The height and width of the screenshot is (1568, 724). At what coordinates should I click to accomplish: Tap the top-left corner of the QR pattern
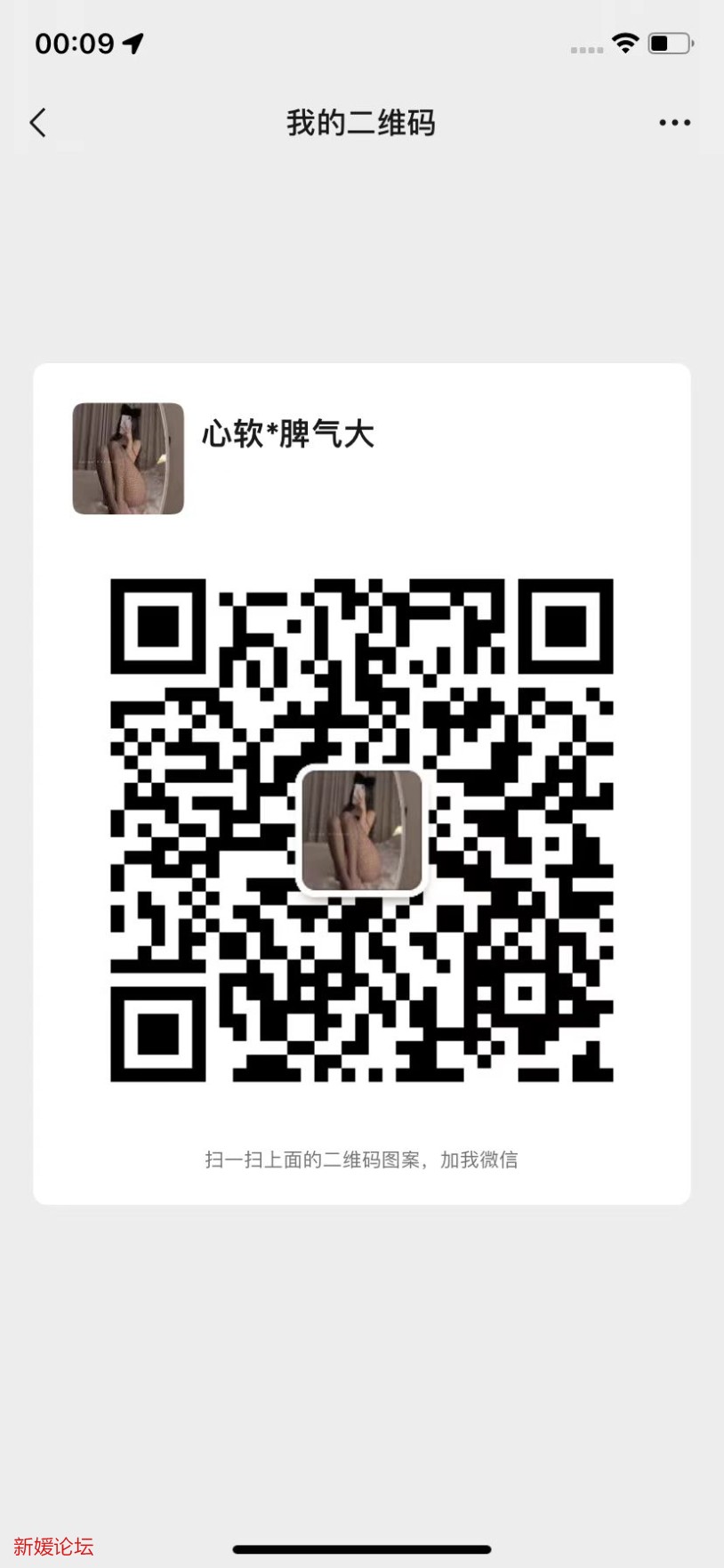(156, 625)
